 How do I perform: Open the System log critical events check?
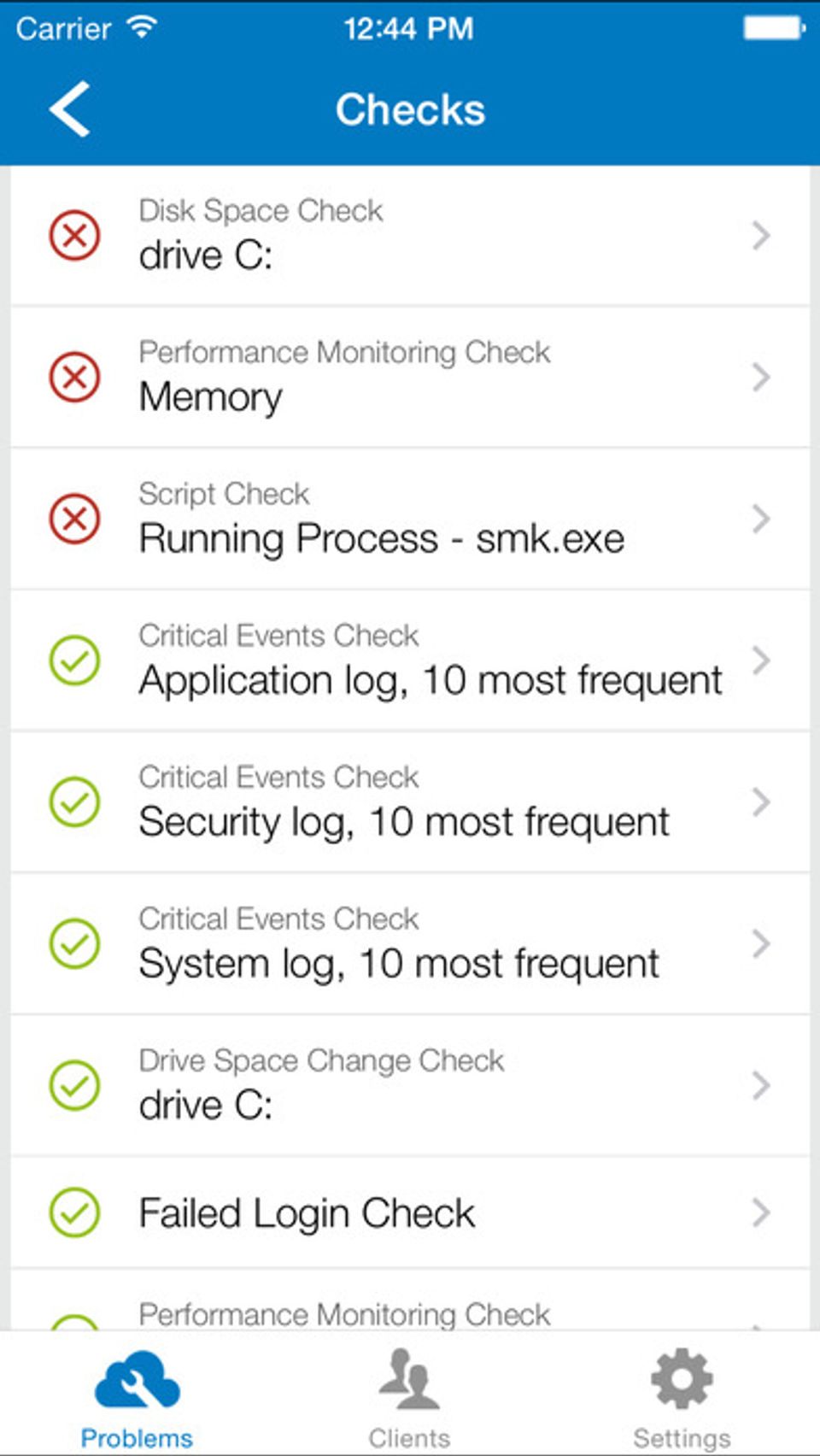(x=410, y=944)
